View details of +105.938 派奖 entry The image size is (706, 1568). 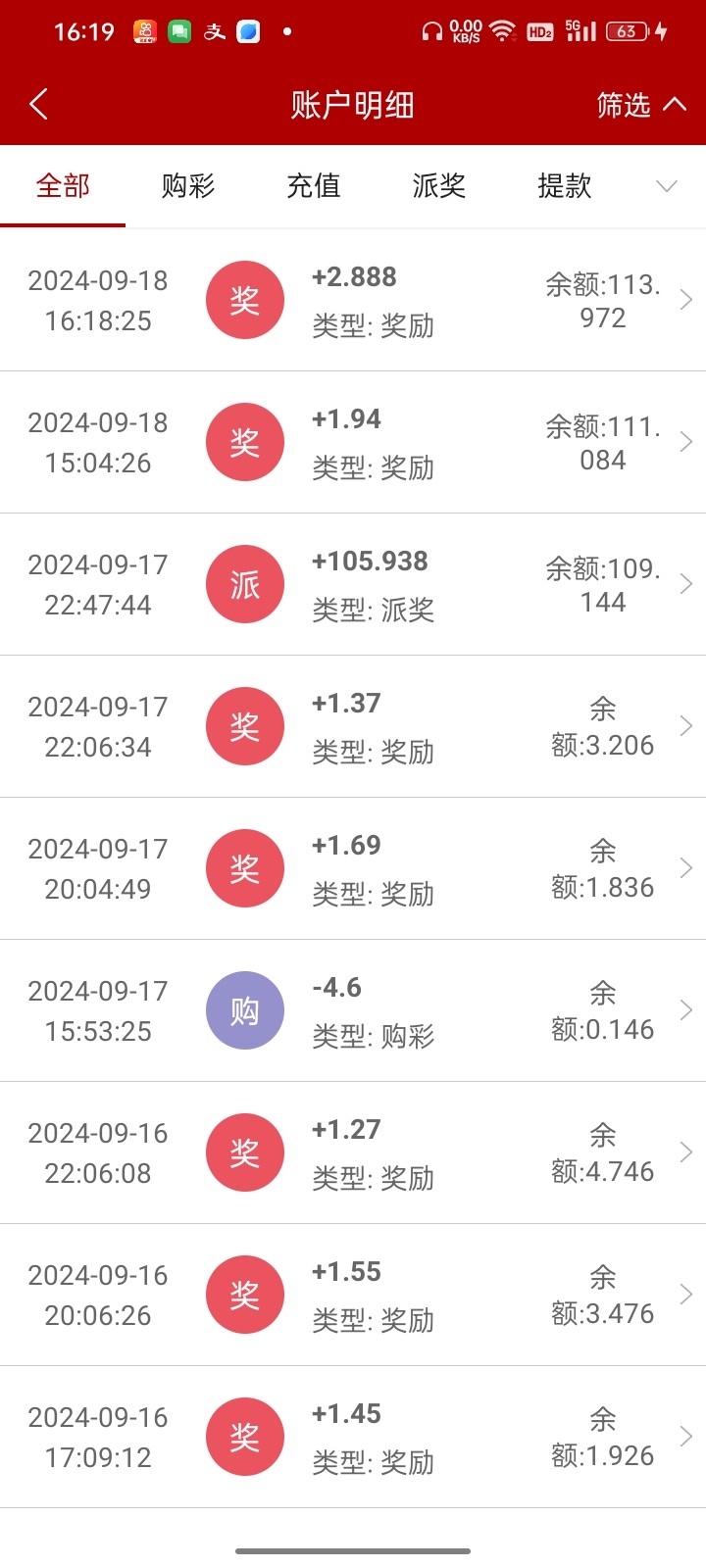coord(353,584)
